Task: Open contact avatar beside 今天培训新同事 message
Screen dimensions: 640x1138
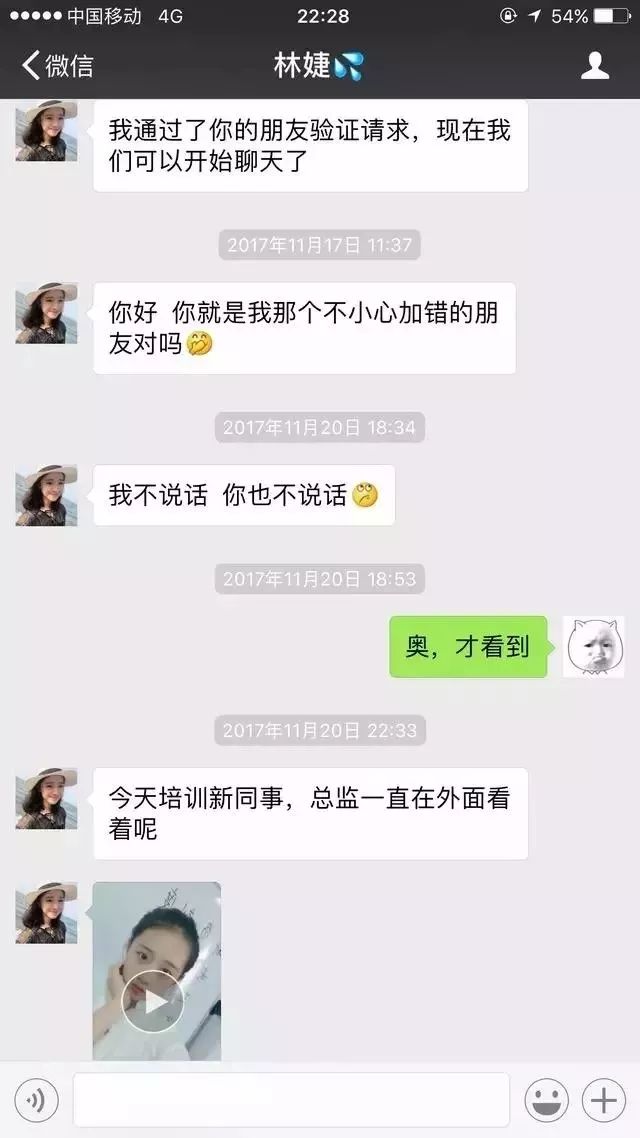Action: [x=46, y=798]
